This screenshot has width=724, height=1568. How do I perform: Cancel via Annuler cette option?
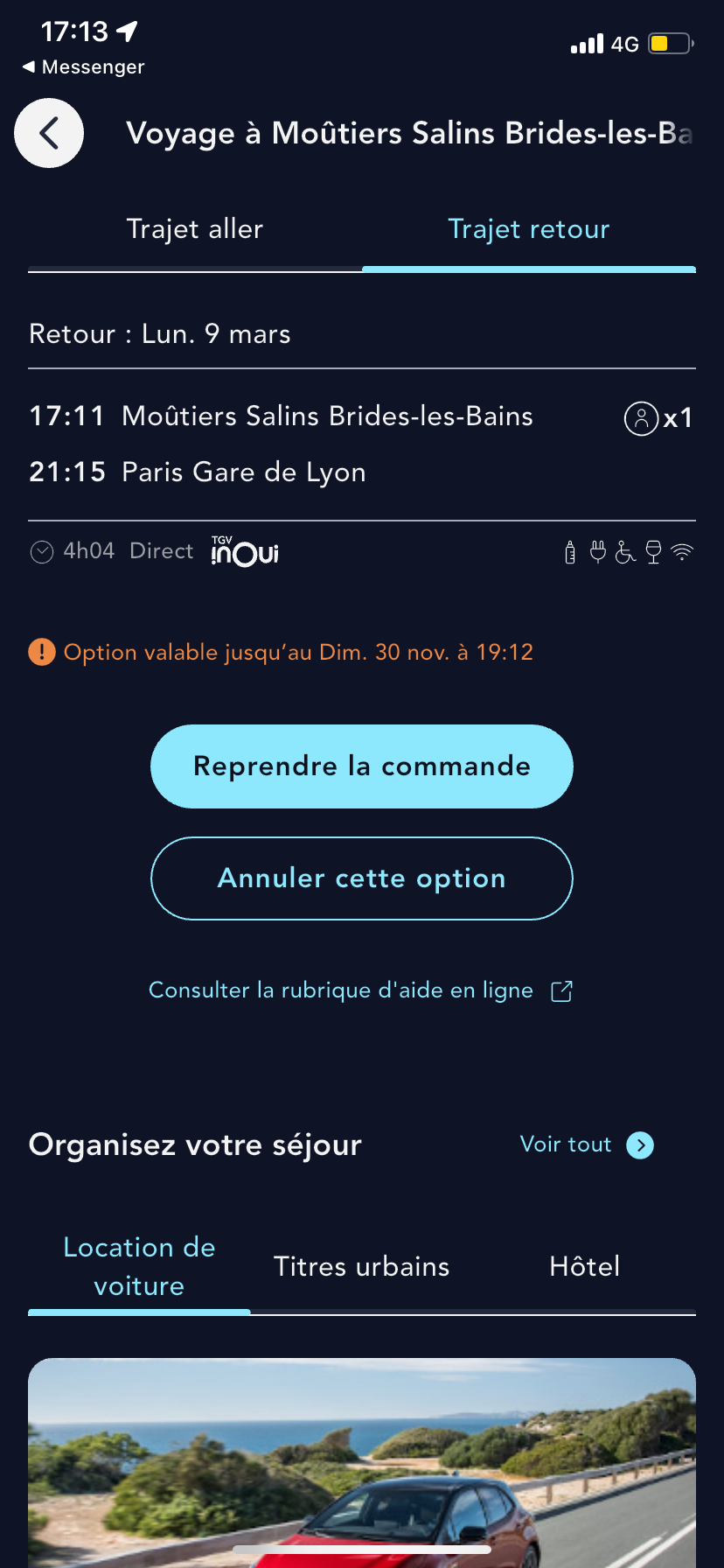362,878
